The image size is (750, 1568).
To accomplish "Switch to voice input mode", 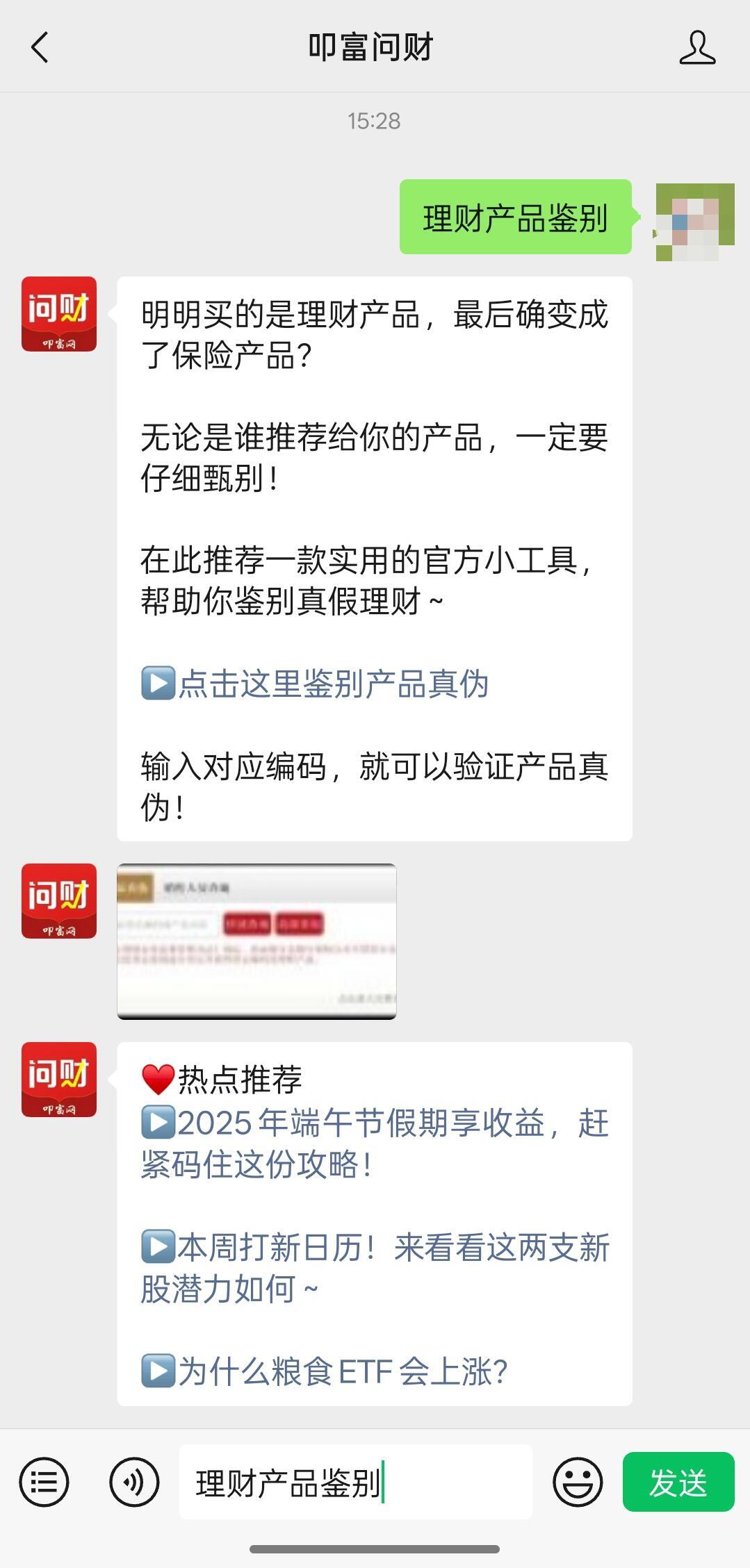I will pos(134,1482).
